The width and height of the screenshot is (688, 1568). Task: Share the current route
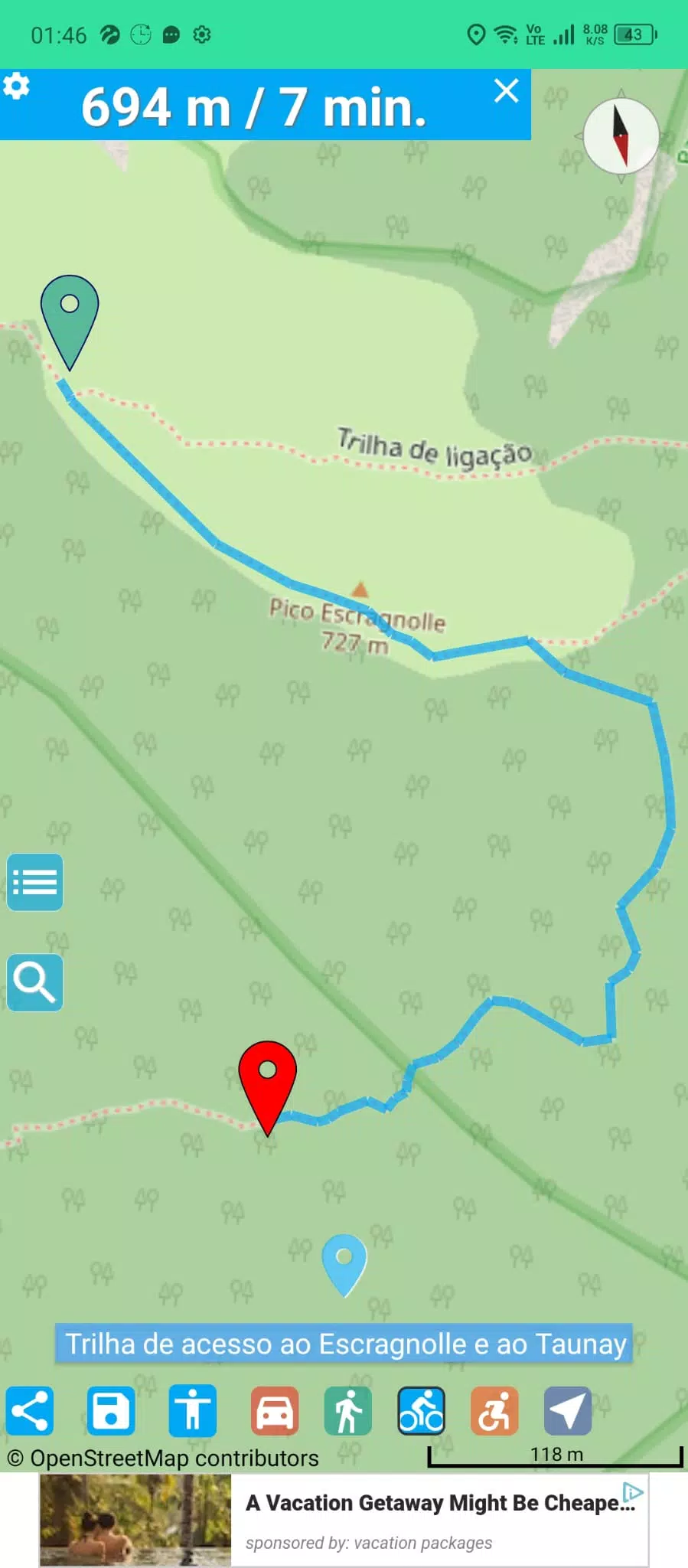(x=30, y=1410)
